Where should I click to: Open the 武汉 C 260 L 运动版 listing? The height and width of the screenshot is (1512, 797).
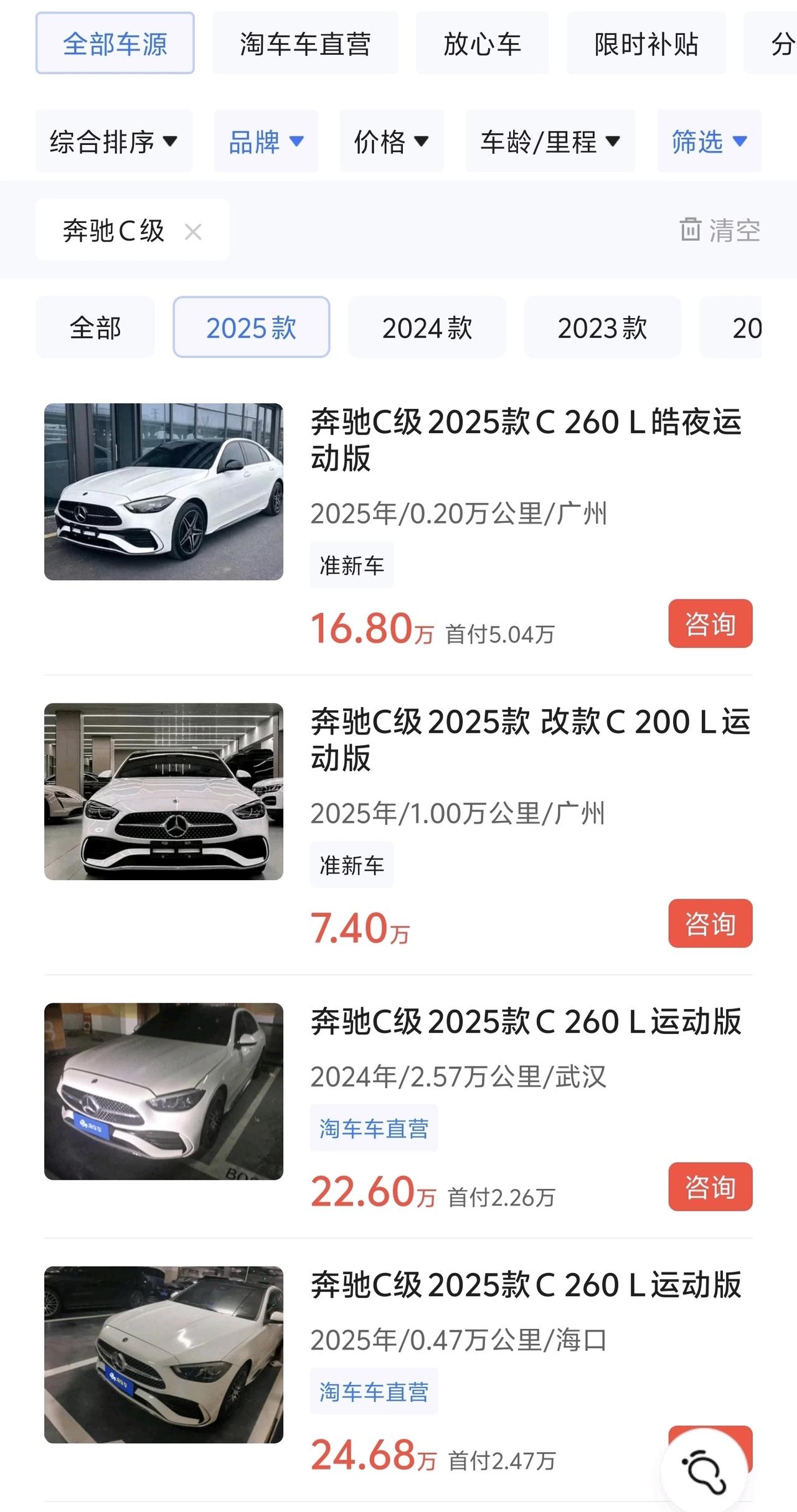tap(526, 1022)
